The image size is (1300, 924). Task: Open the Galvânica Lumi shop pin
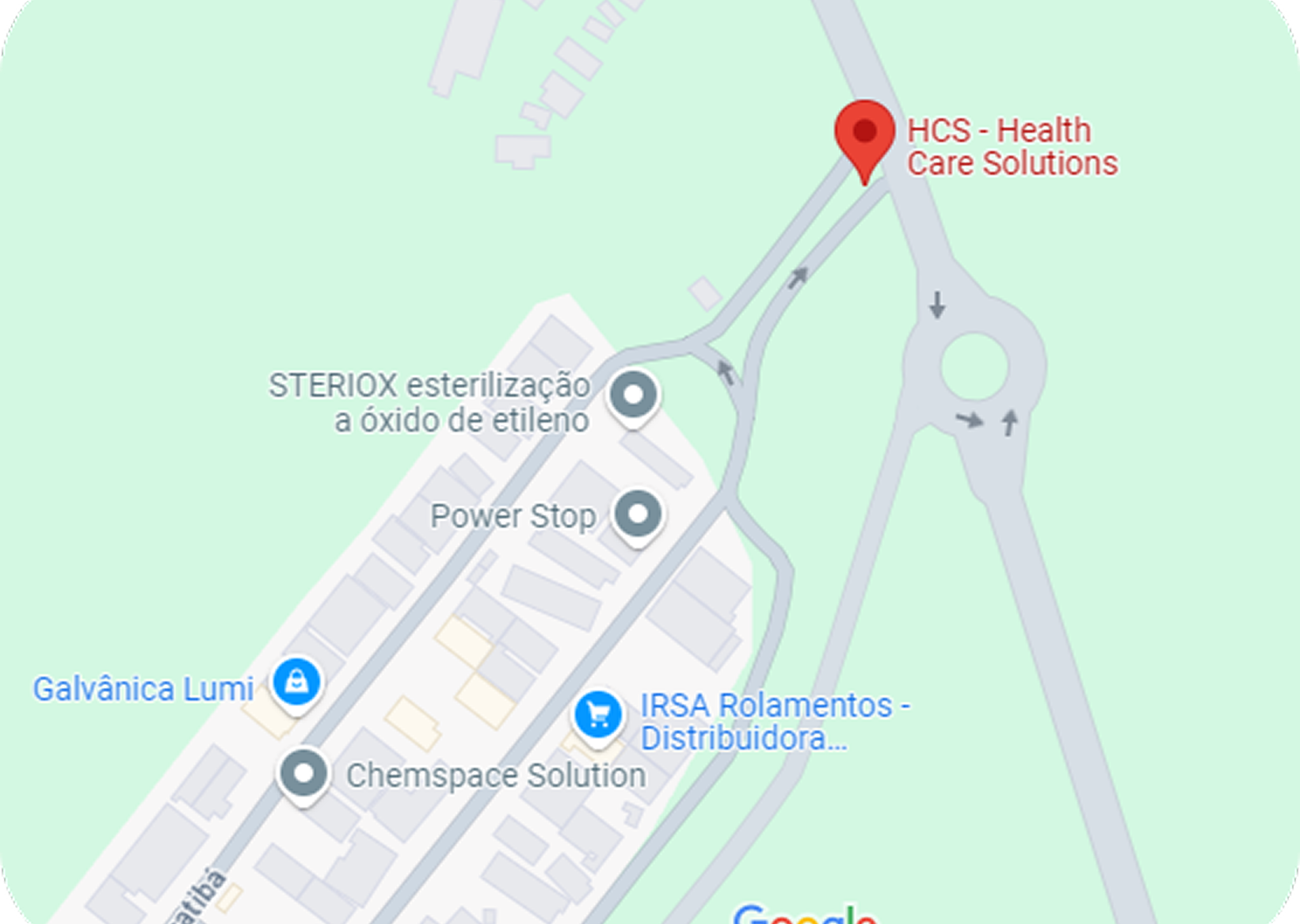tap(296, 682)
